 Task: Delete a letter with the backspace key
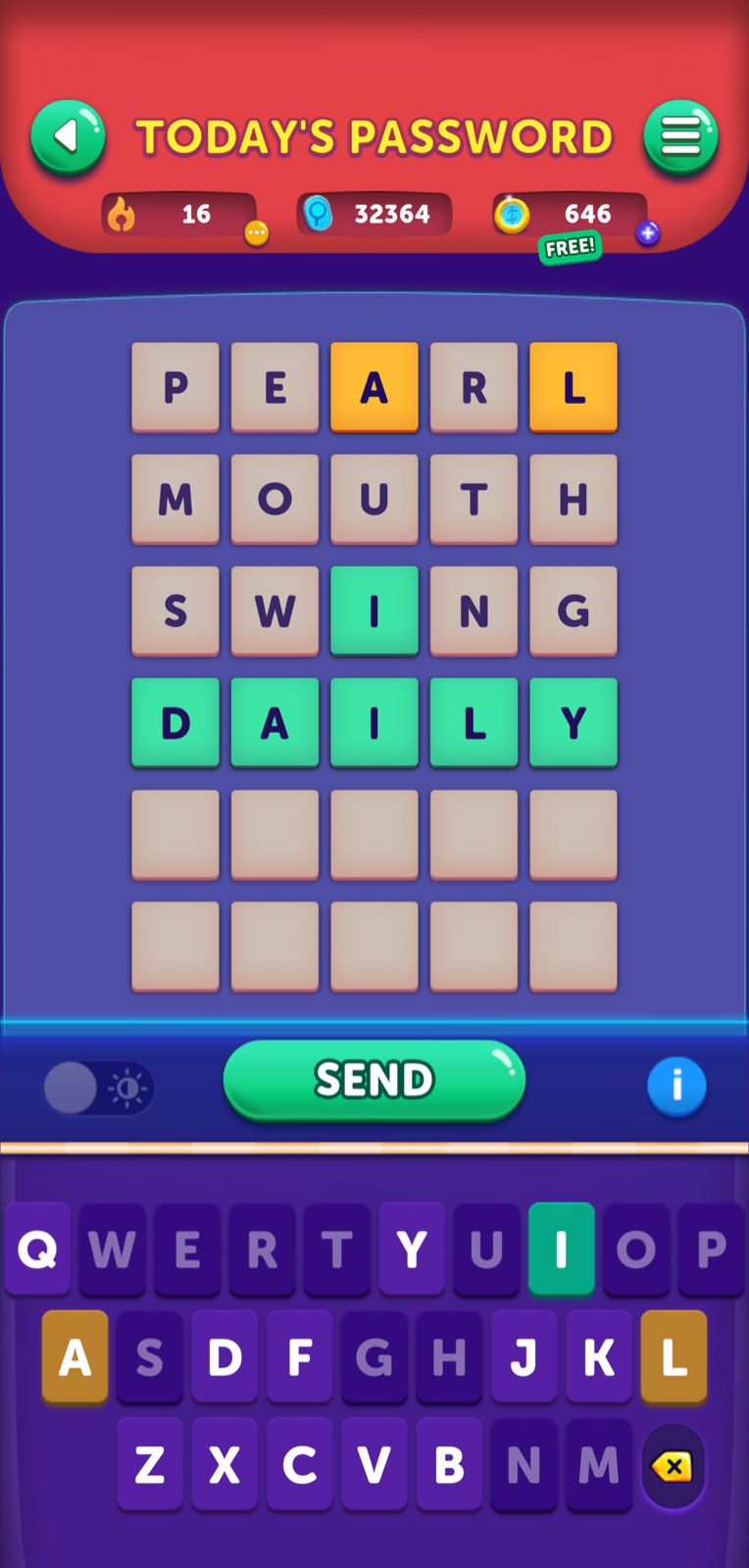coord(673,1466)
